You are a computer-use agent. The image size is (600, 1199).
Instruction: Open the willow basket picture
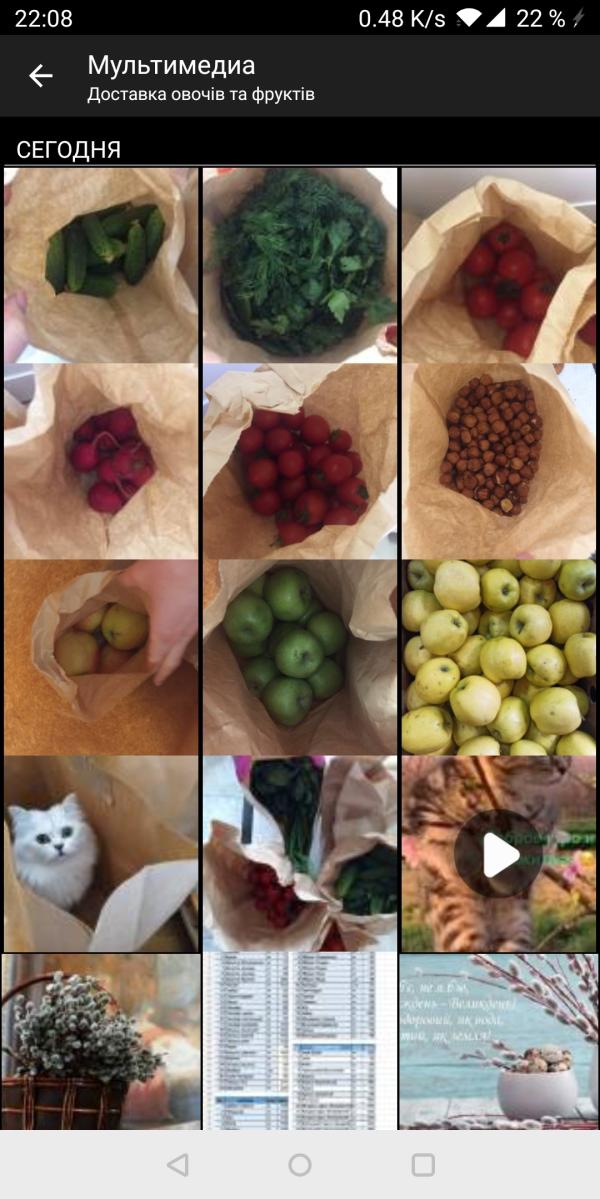[101, 1041]
